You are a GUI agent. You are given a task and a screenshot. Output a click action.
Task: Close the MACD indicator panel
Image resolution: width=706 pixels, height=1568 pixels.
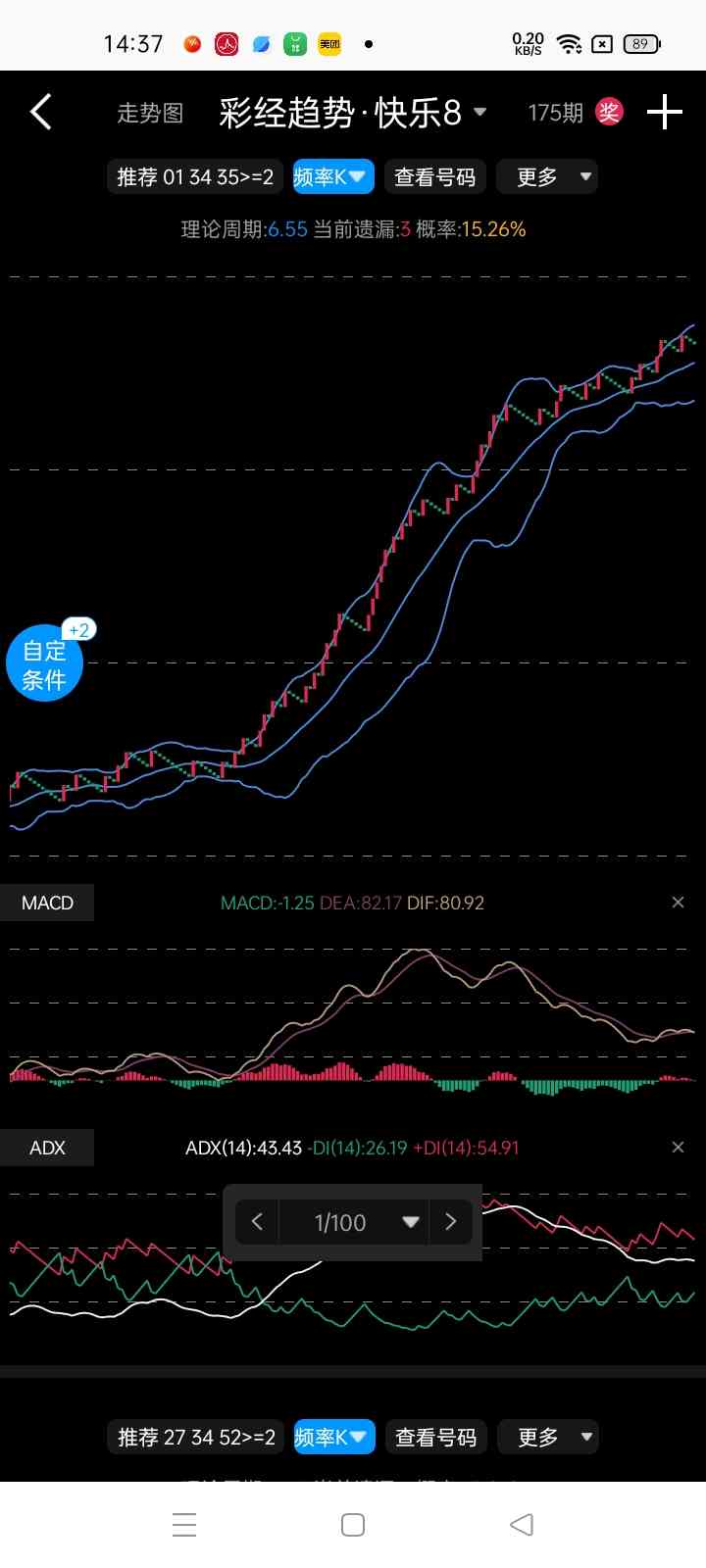click(678, 903)
